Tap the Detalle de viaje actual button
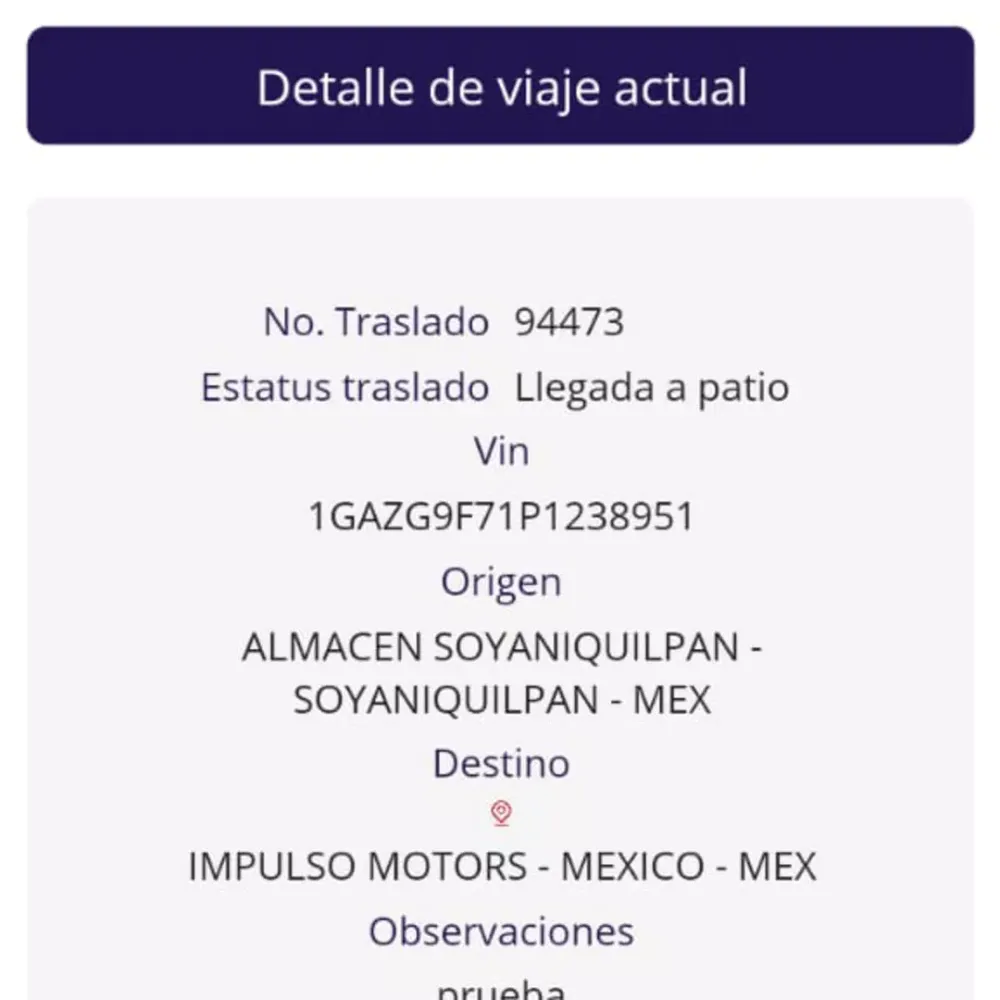Image resolution: width=1000 pixels, height=1000 pixels. coord(500,86)
